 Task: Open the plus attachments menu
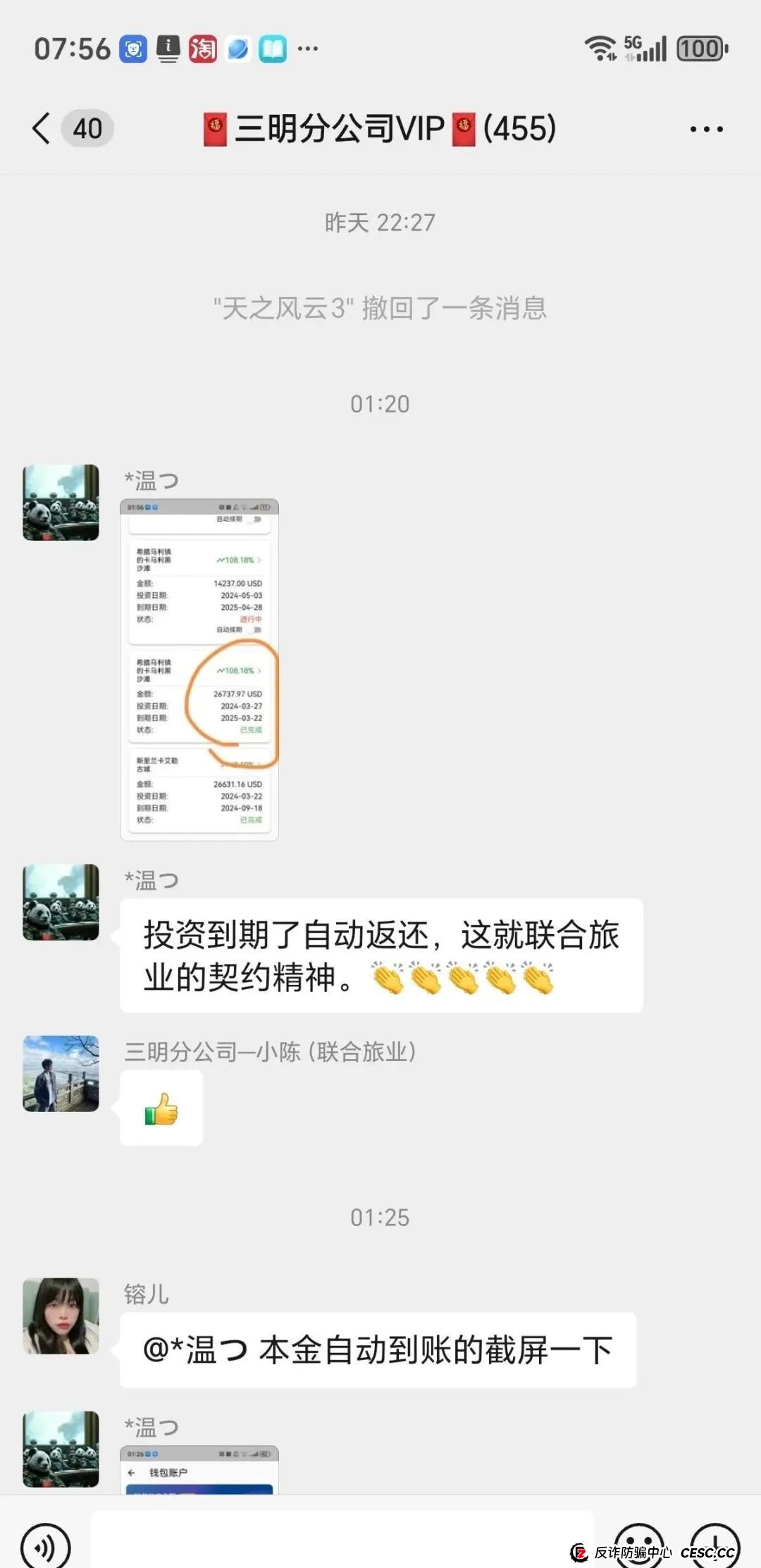point(714,1544)
